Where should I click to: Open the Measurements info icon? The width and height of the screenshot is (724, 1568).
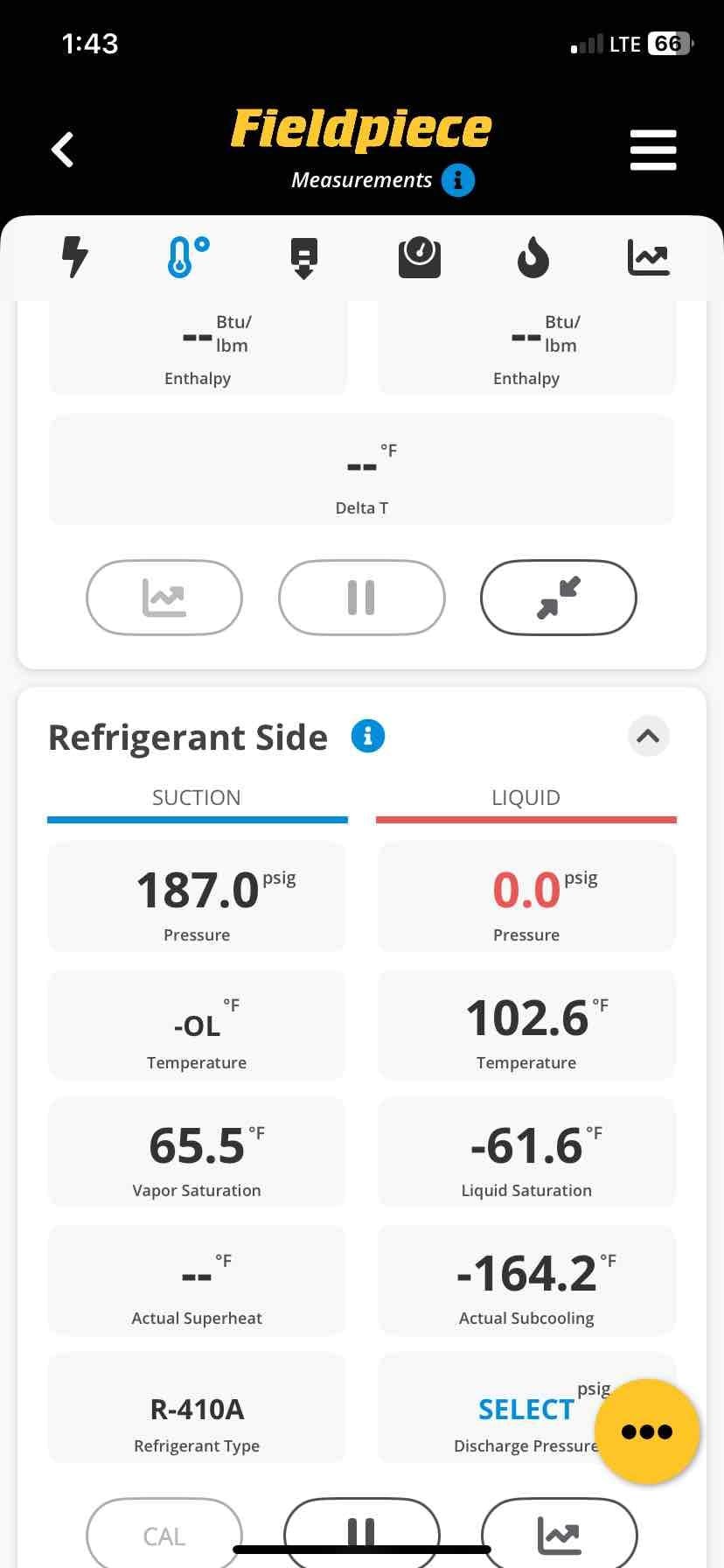point(458,180)
